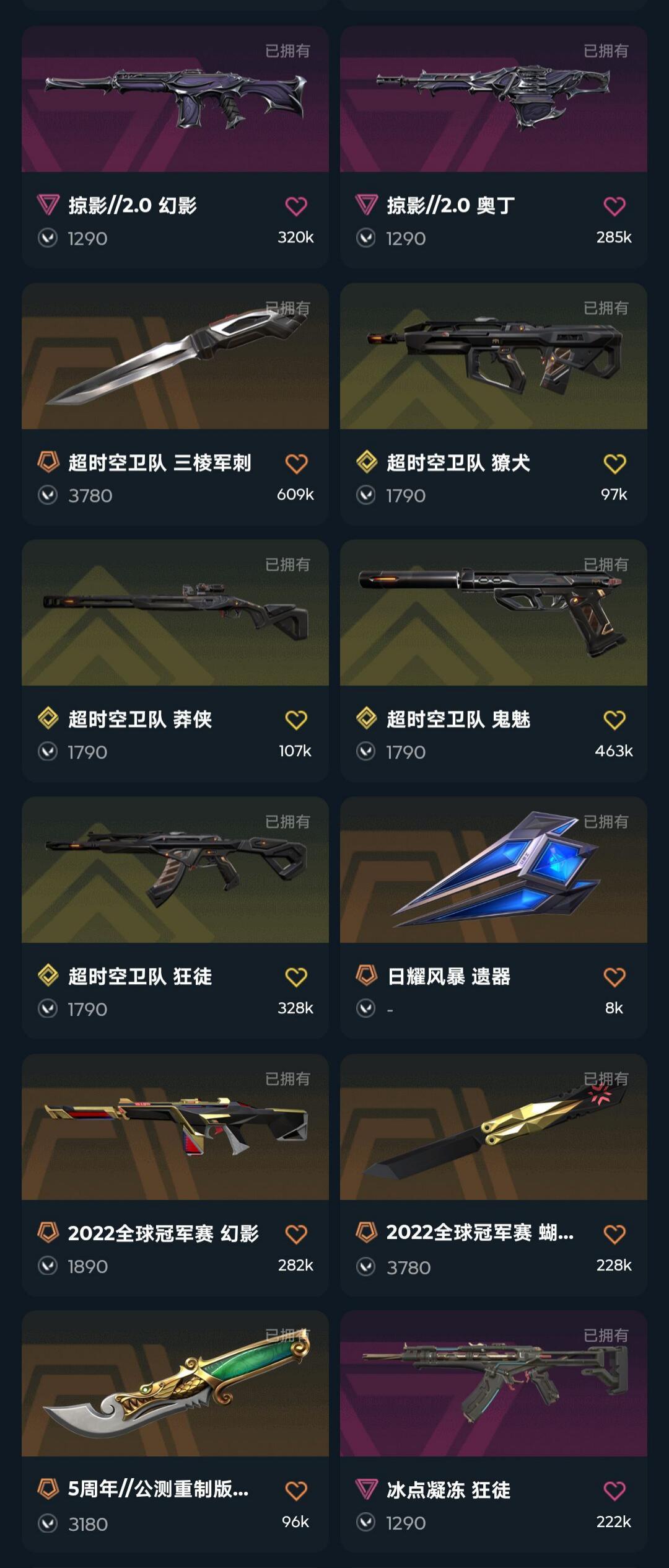Open the 超时空卫队 三棱军刺 knife card
This screenshot has height=1568, width=669.
point(175,356)
